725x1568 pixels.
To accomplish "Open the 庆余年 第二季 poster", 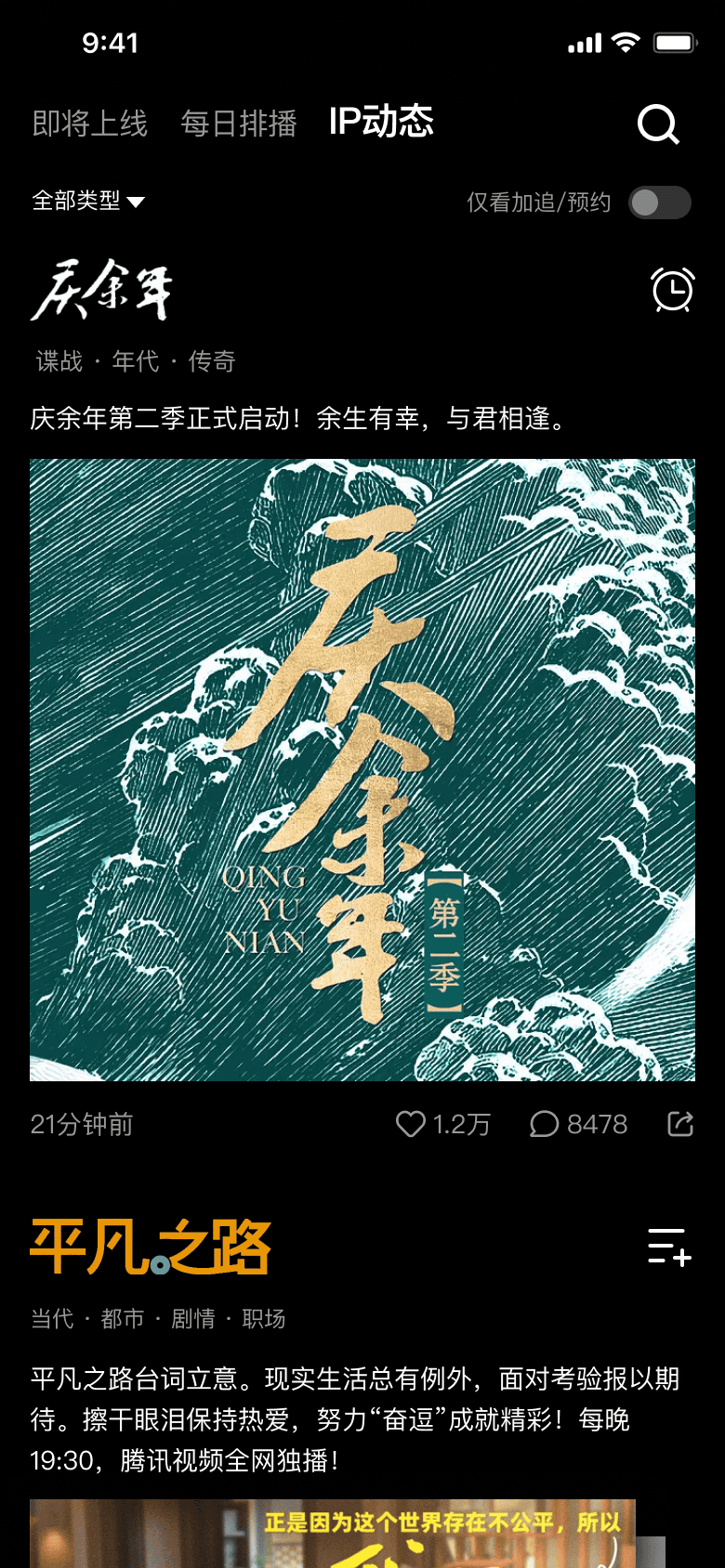I will point(362,769).
